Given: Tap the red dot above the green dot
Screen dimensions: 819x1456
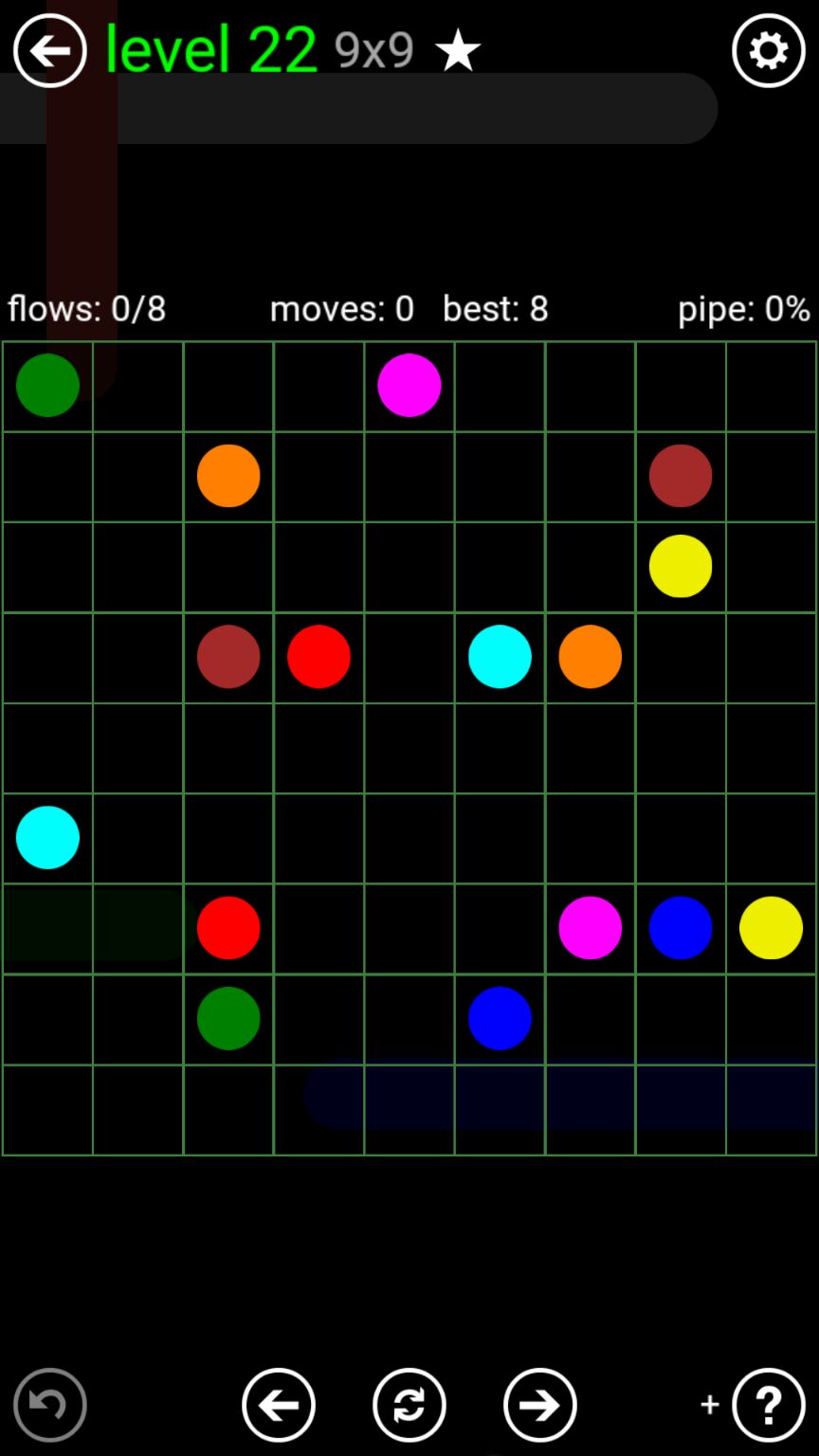Looking at the screenshot, I should click(228, 927).
